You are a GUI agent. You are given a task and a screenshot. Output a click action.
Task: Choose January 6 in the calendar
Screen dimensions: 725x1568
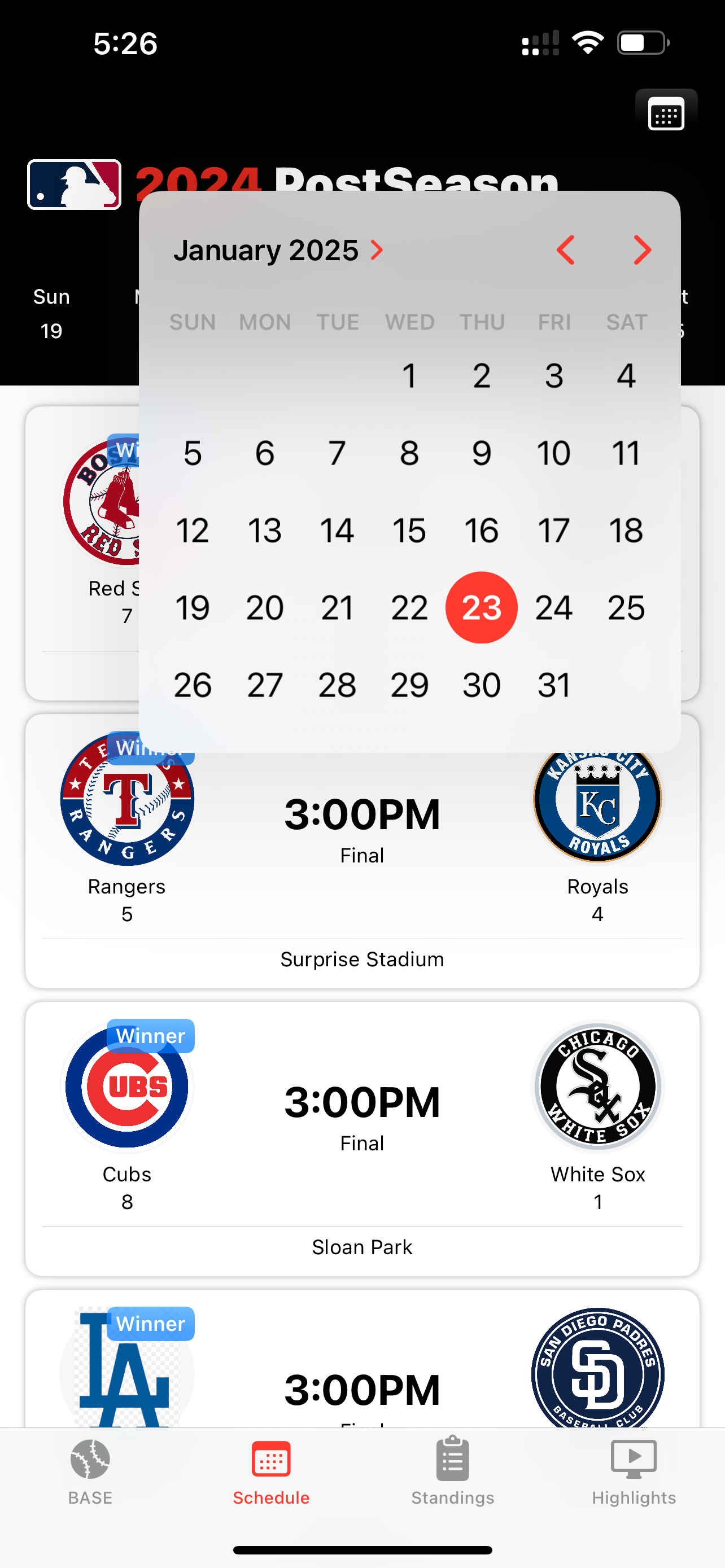(x=265, y=453)
